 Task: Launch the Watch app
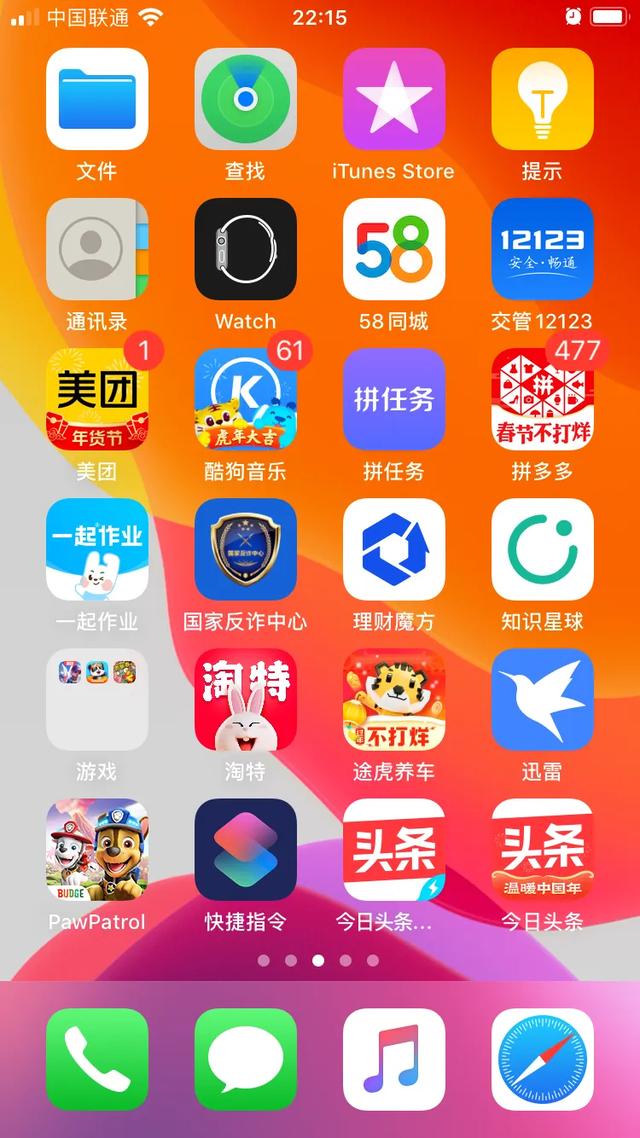point(245,249)
